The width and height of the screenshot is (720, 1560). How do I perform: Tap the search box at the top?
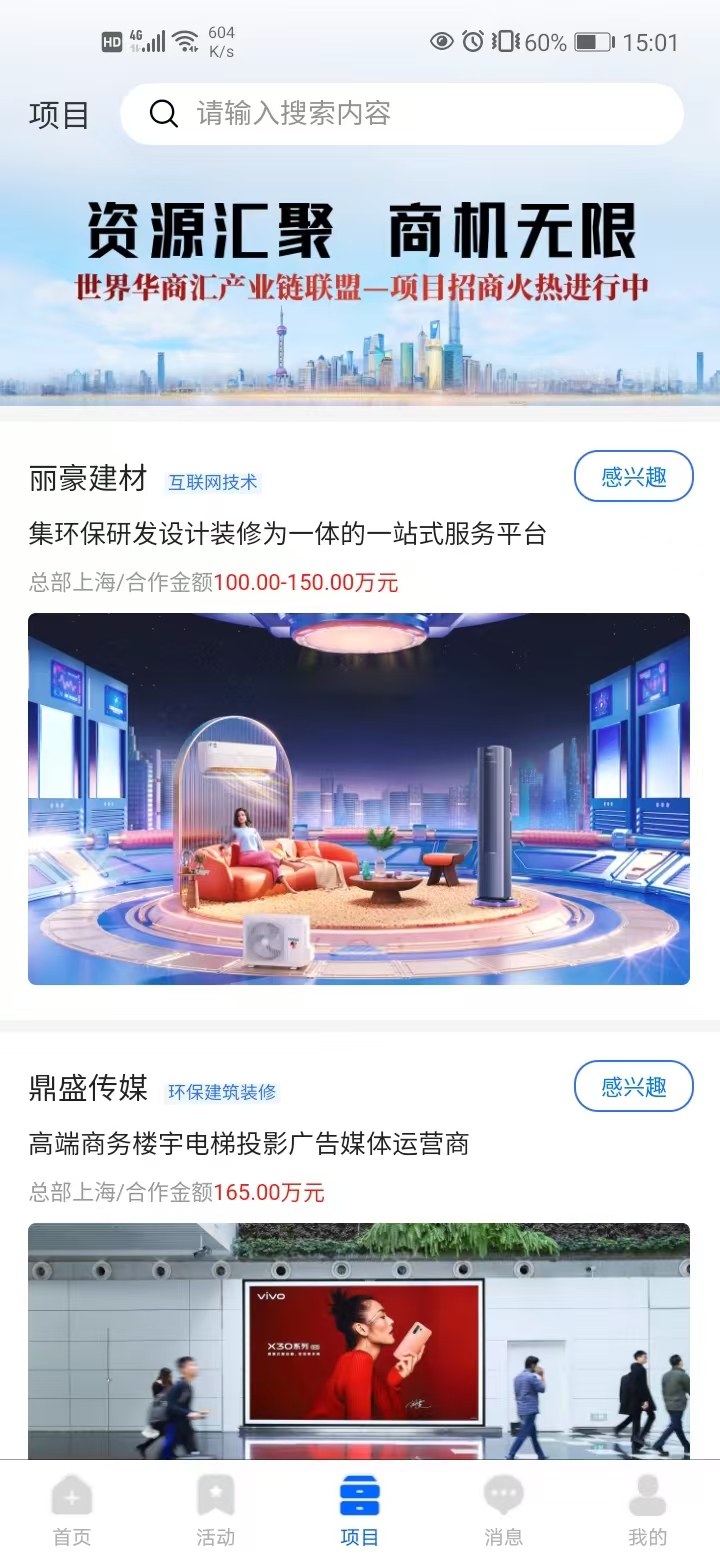402,114
